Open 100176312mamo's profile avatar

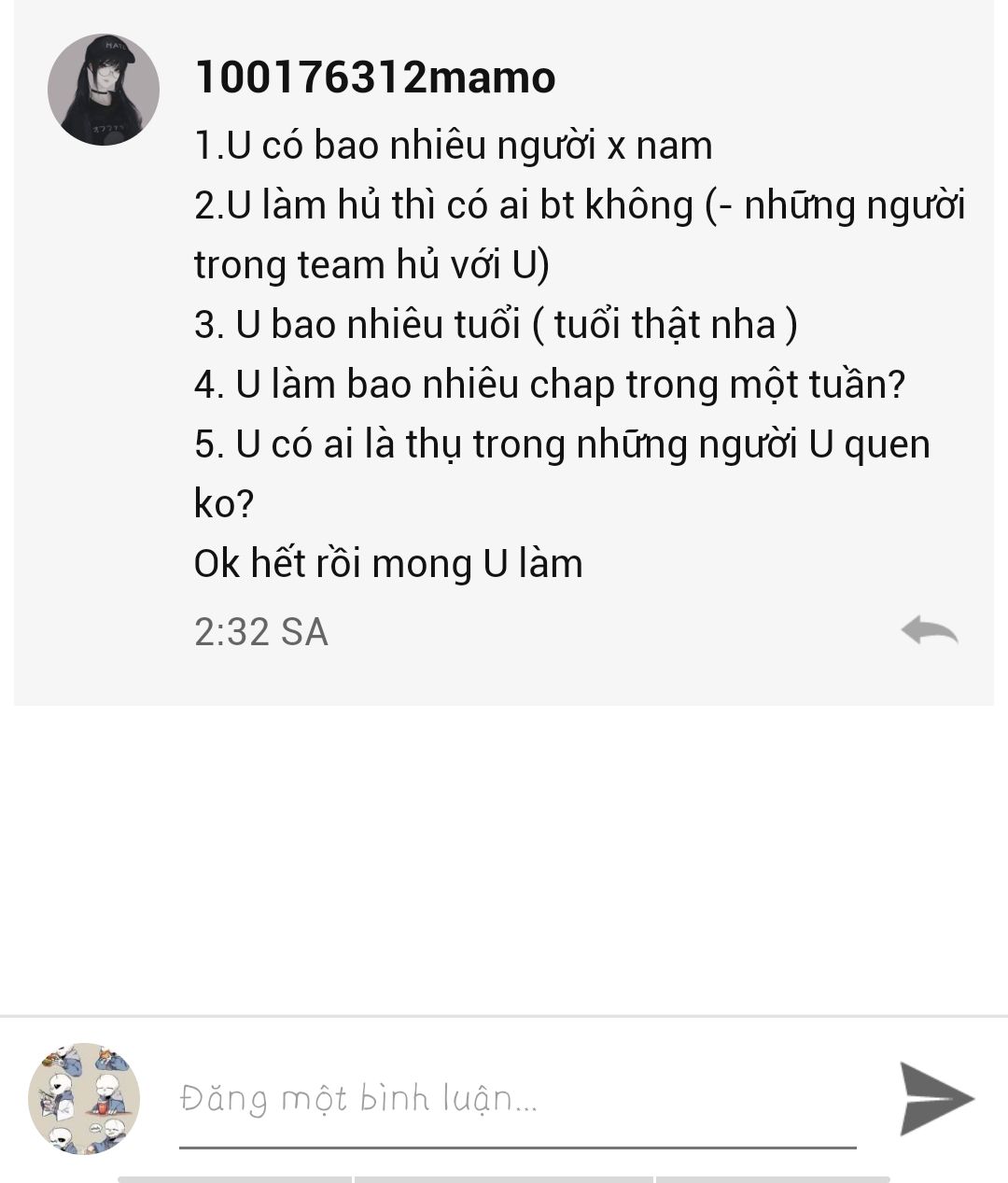(x=104, y=90)
